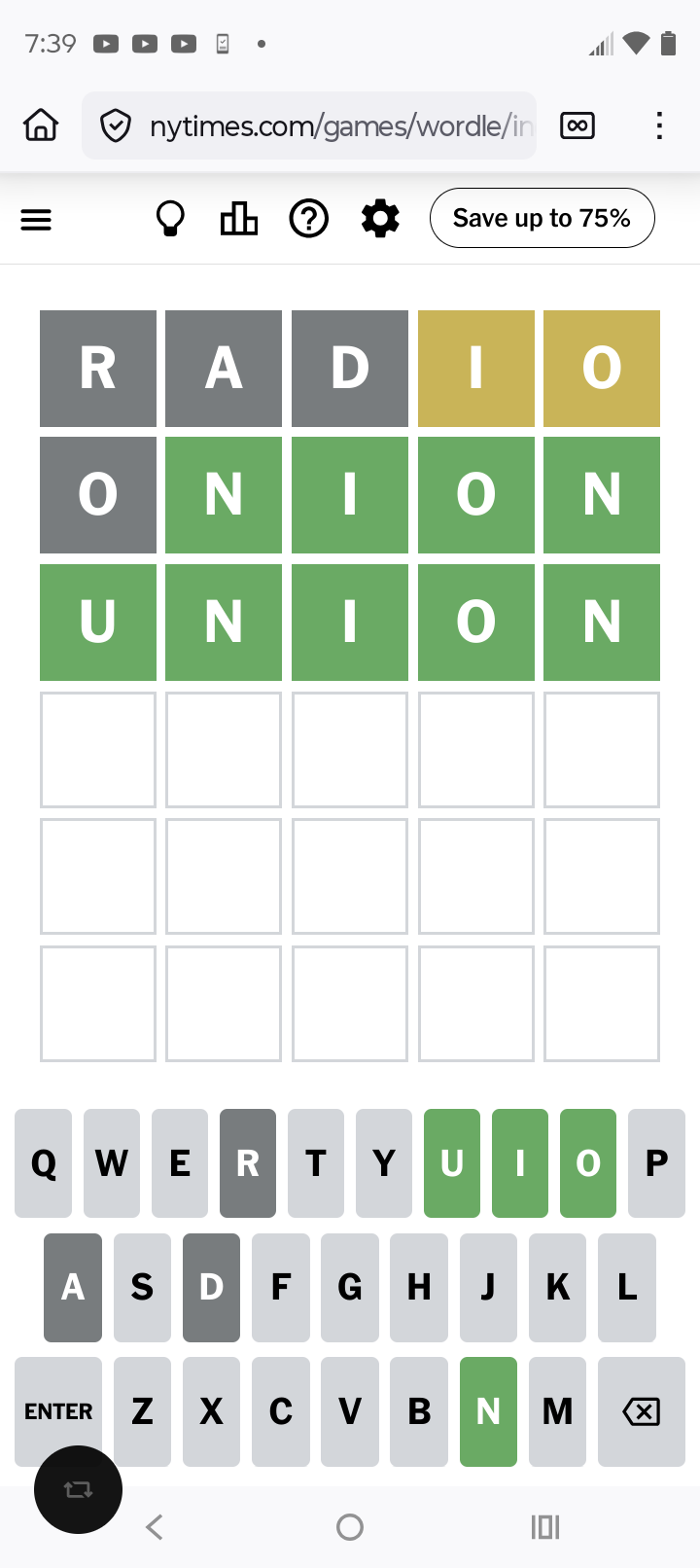Tap the Save up to 75% button
The width and height of the screenshot is (700, 1568).
click(x=542, y=218)
